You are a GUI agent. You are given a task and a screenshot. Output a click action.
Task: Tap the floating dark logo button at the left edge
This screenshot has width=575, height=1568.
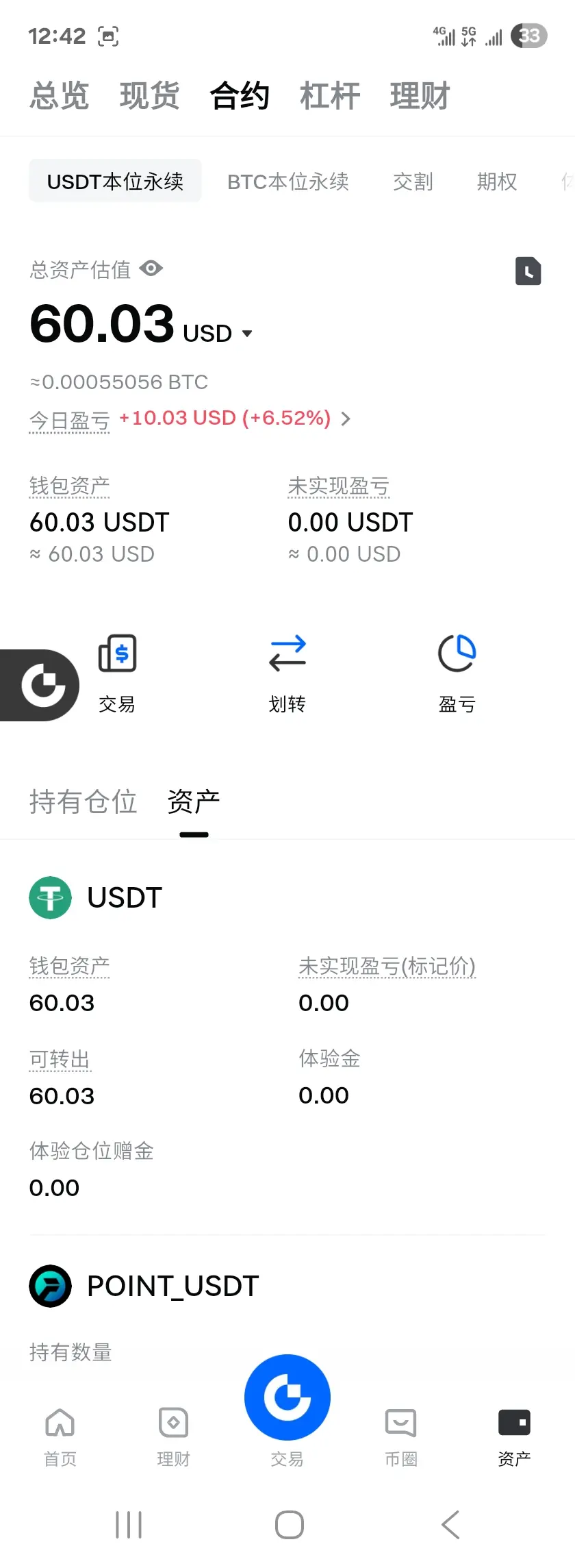coord(41,685)
